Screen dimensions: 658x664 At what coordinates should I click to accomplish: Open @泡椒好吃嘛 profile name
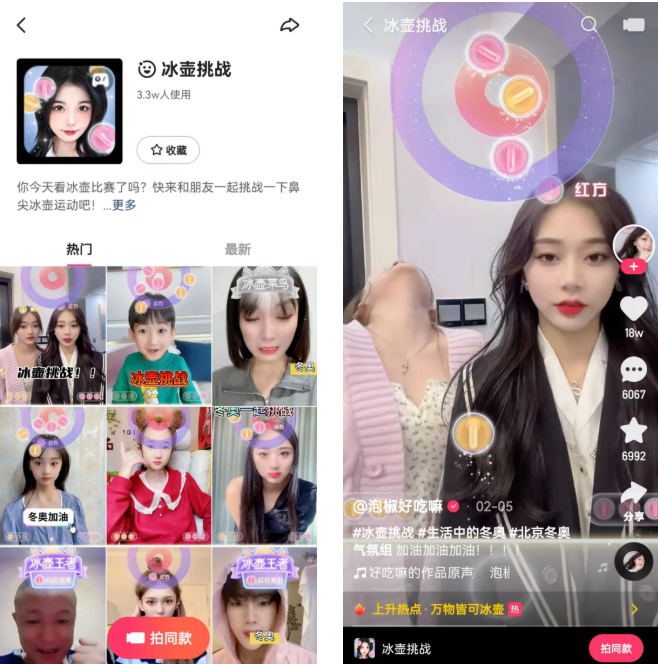pos(399,506)
